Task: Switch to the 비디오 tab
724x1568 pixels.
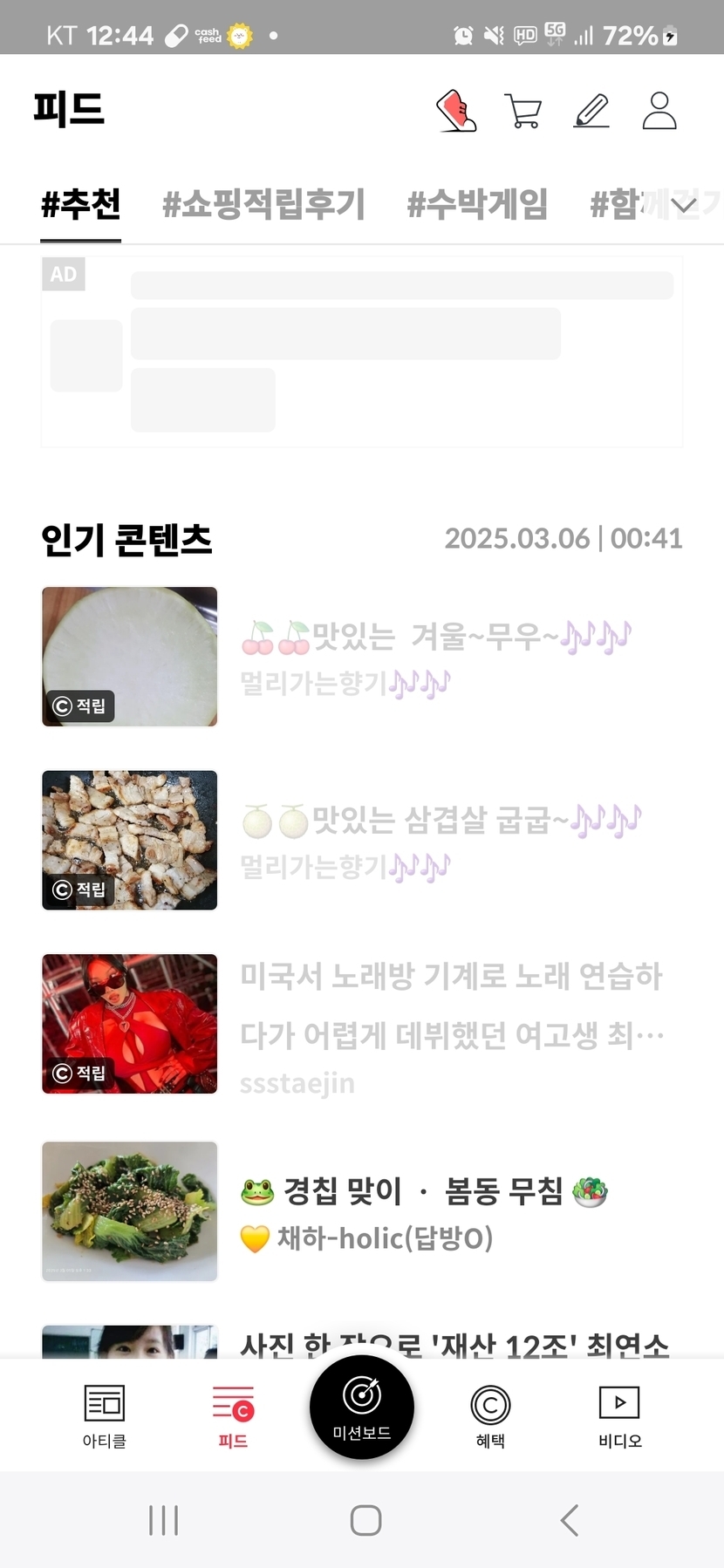Action: click(619, 1415)
